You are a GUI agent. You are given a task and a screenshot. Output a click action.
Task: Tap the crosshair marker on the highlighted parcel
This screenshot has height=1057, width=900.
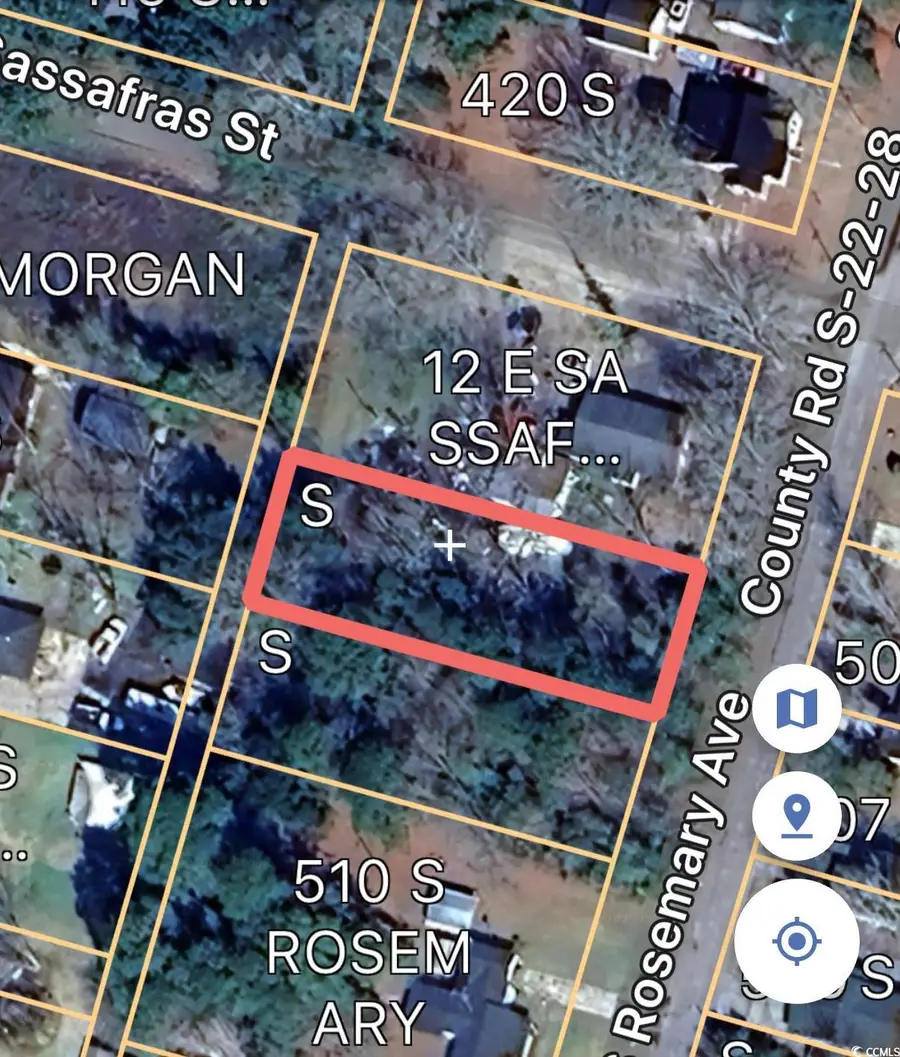[x=452, y=546]
